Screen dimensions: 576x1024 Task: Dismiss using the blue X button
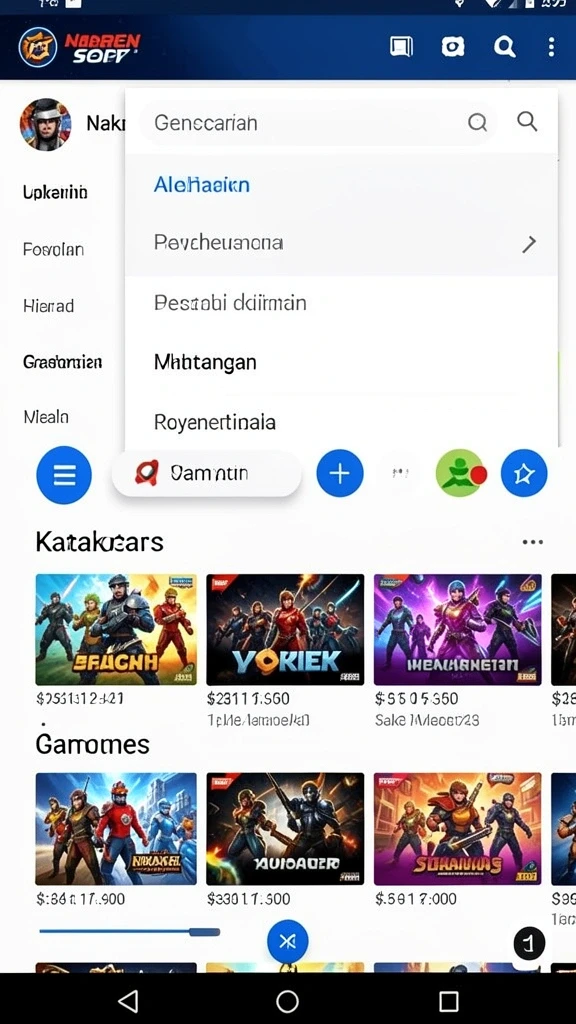tap(287, 941)
